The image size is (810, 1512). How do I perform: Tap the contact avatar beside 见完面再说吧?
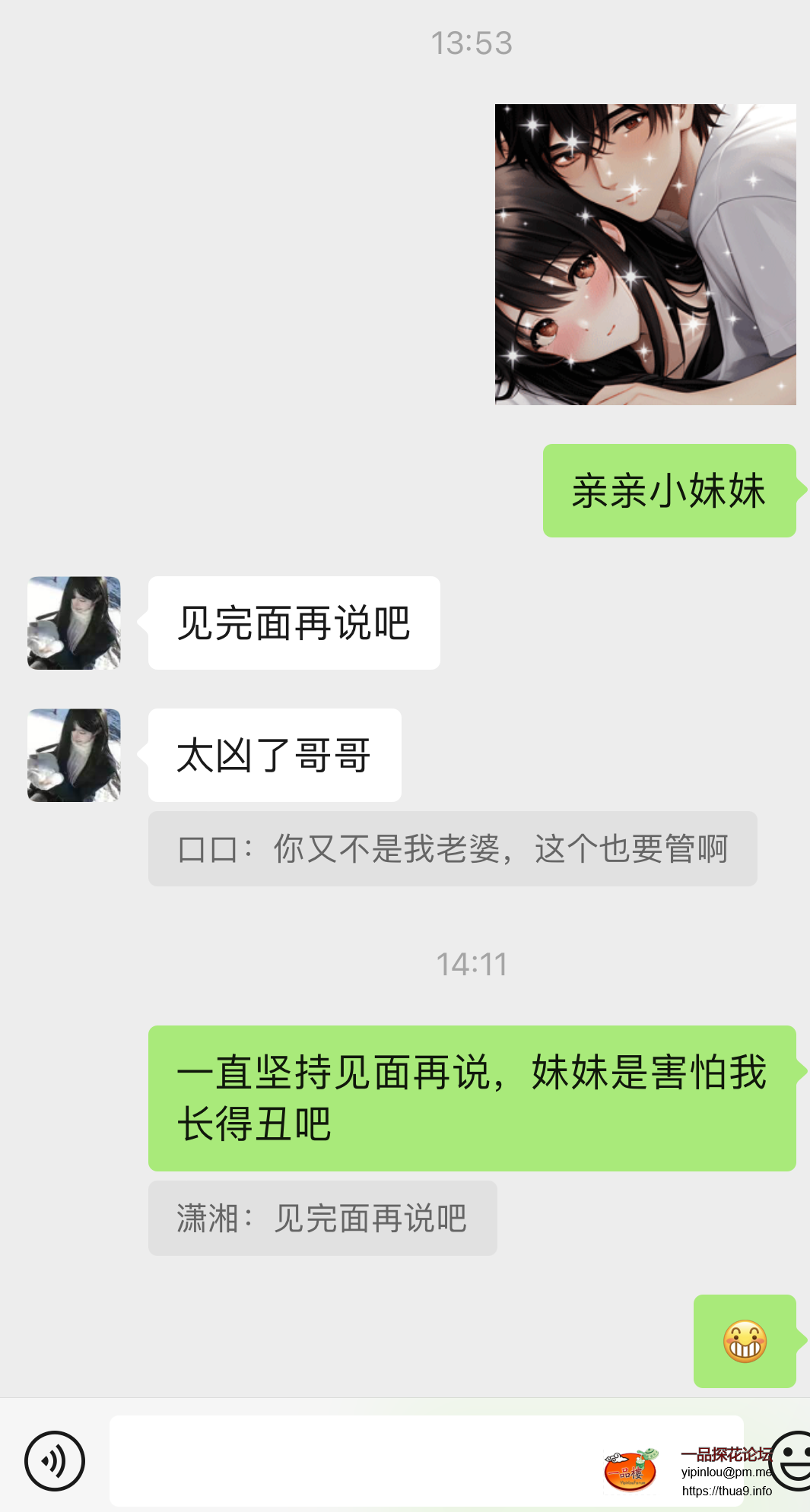click(x=74, y=623)
